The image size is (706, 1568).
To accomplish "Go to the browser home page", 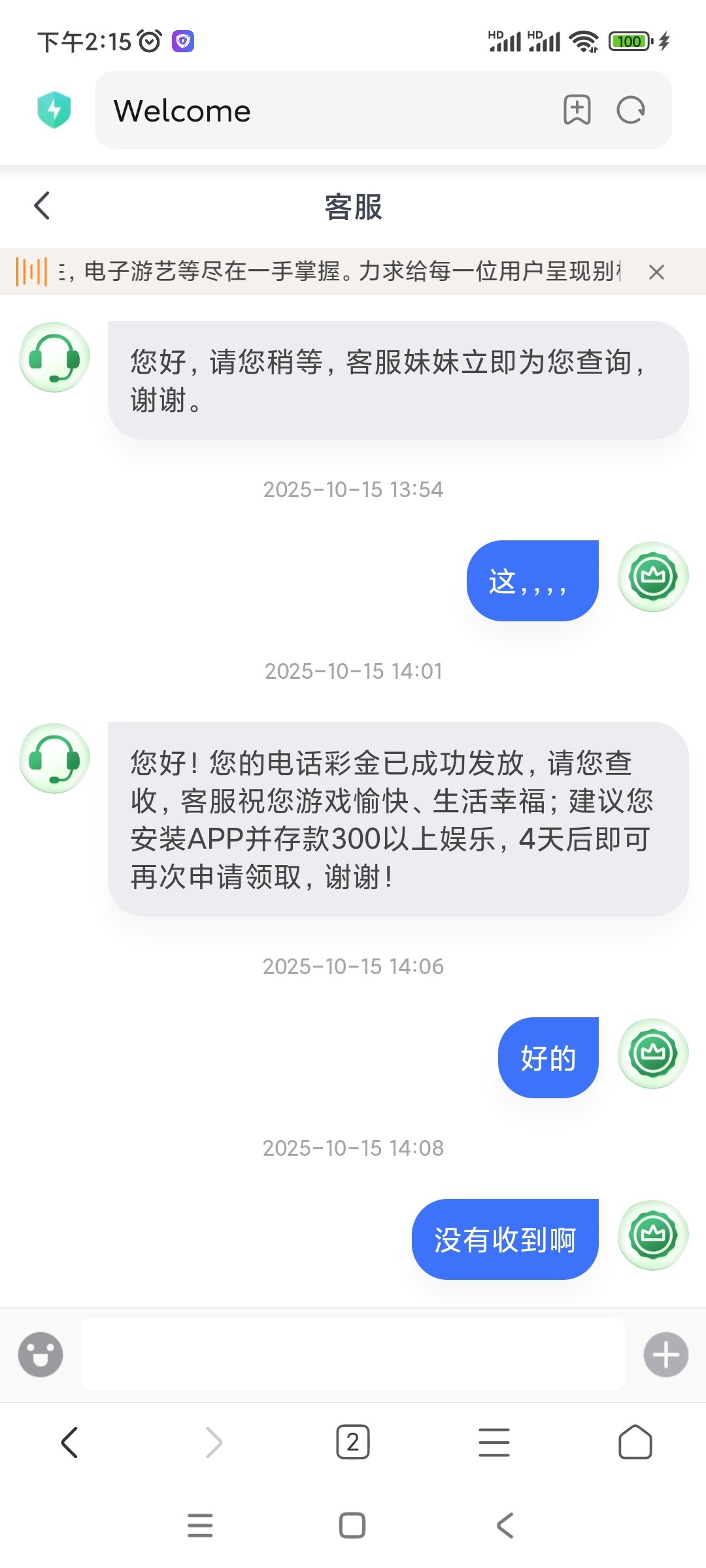I will tap(635, 1442).
